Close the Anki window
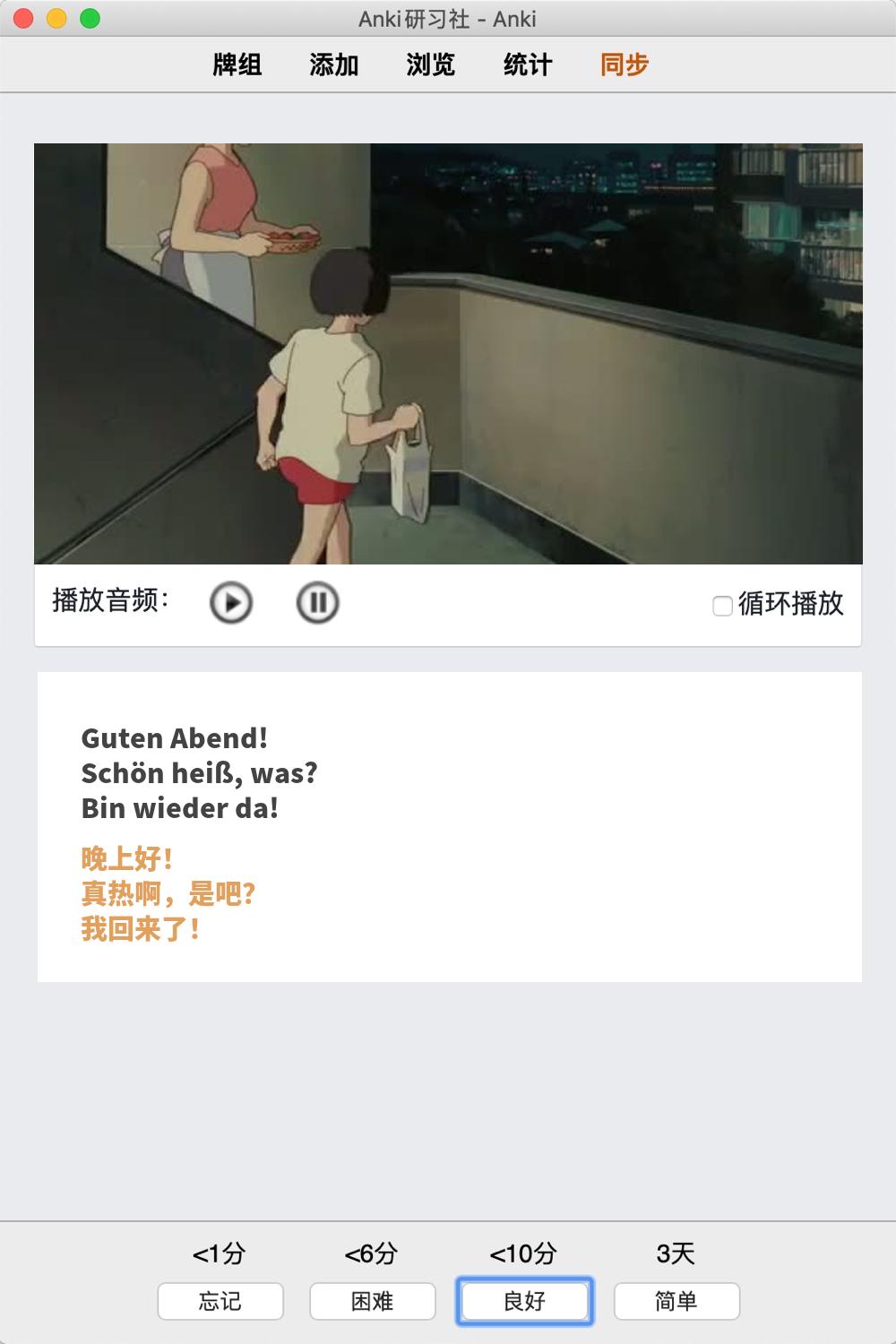This screenshot has width=896, height=1344. 24,19
